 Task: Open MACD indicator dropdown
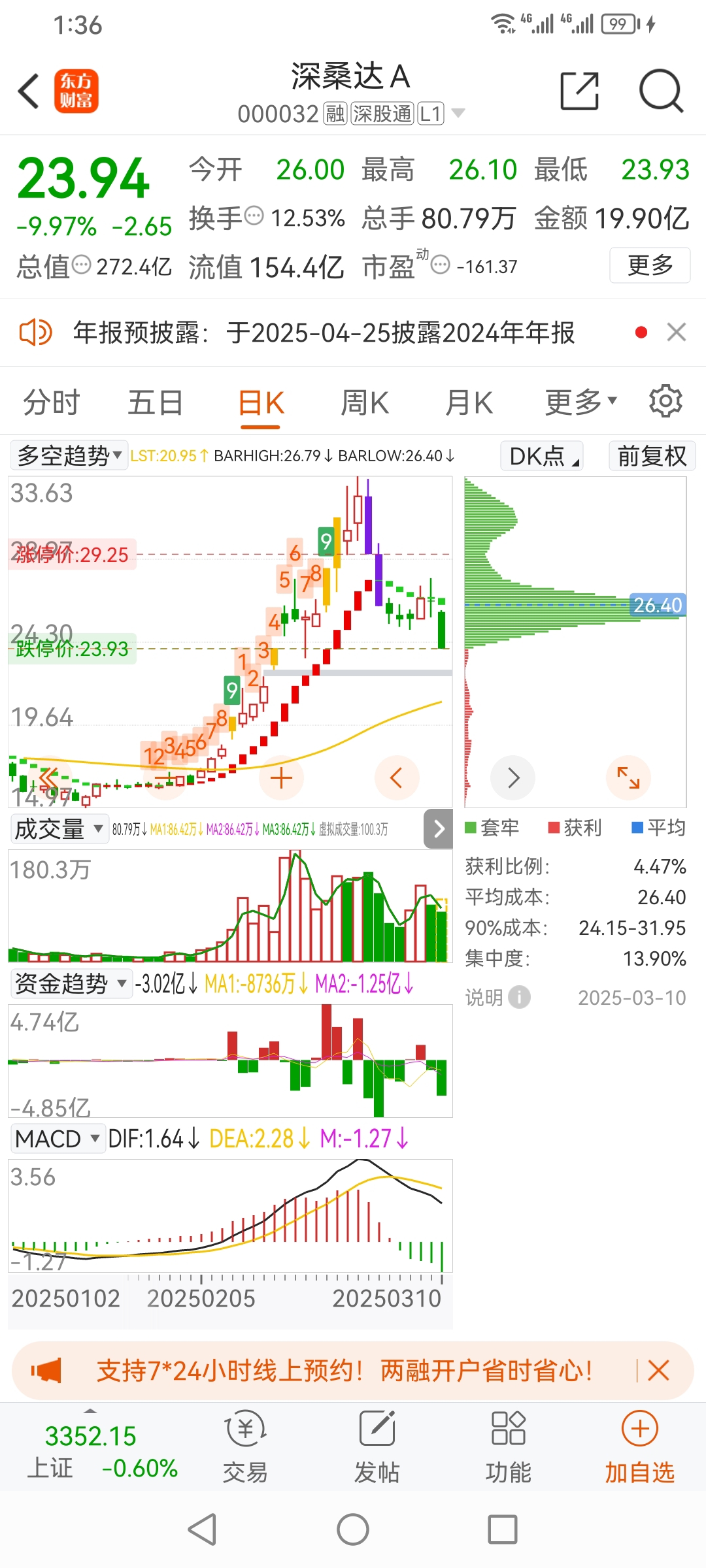(x=58, y=1139)
